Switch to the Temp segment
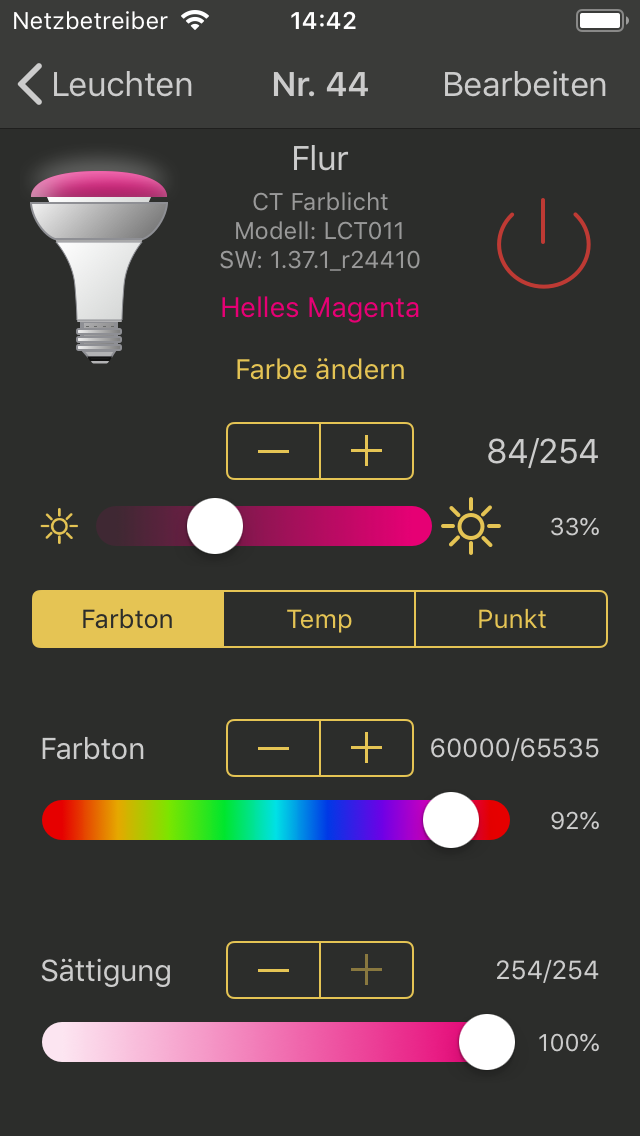This screenshot has height=1136, width=640. (x=319, y=619)
